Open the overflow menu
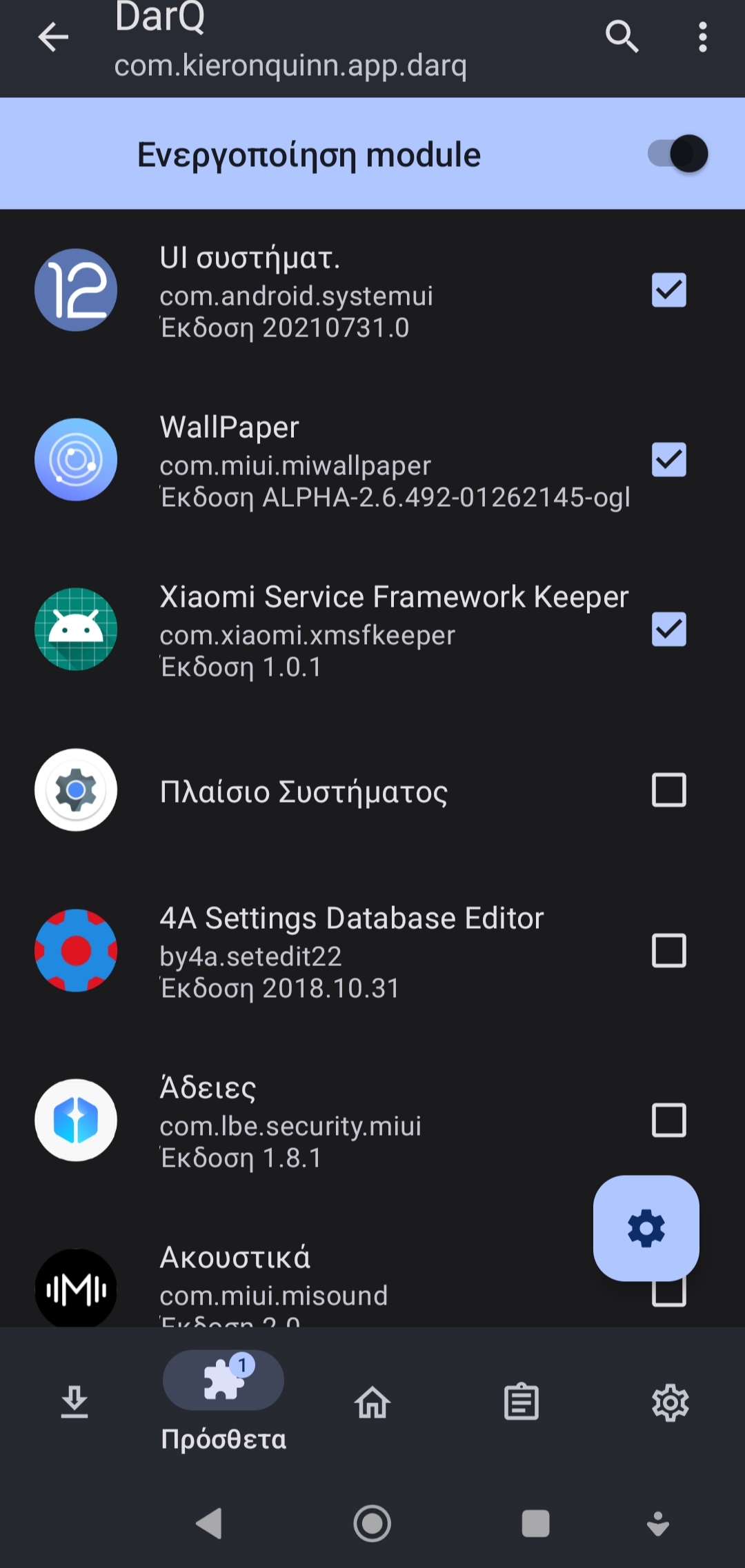The height and width of the screenshot is (1568, 745). (x=702, y=37)
